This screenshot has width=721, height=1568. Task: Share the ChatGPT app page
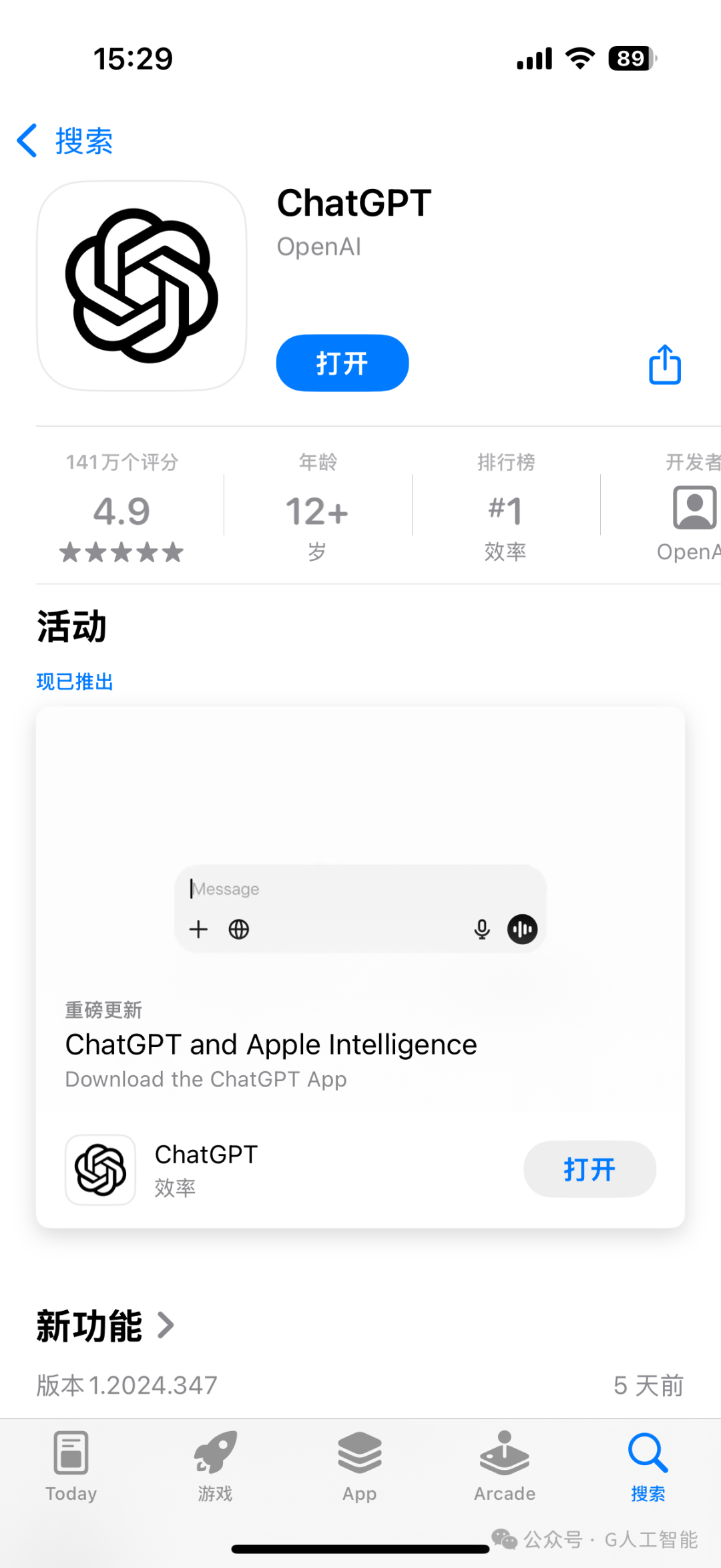665,364
